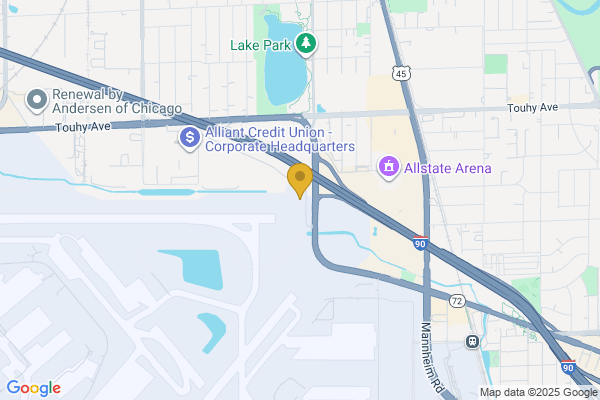Open the Allstate Arena marker
Screen dimensions: 600x400
click(387, 166)
